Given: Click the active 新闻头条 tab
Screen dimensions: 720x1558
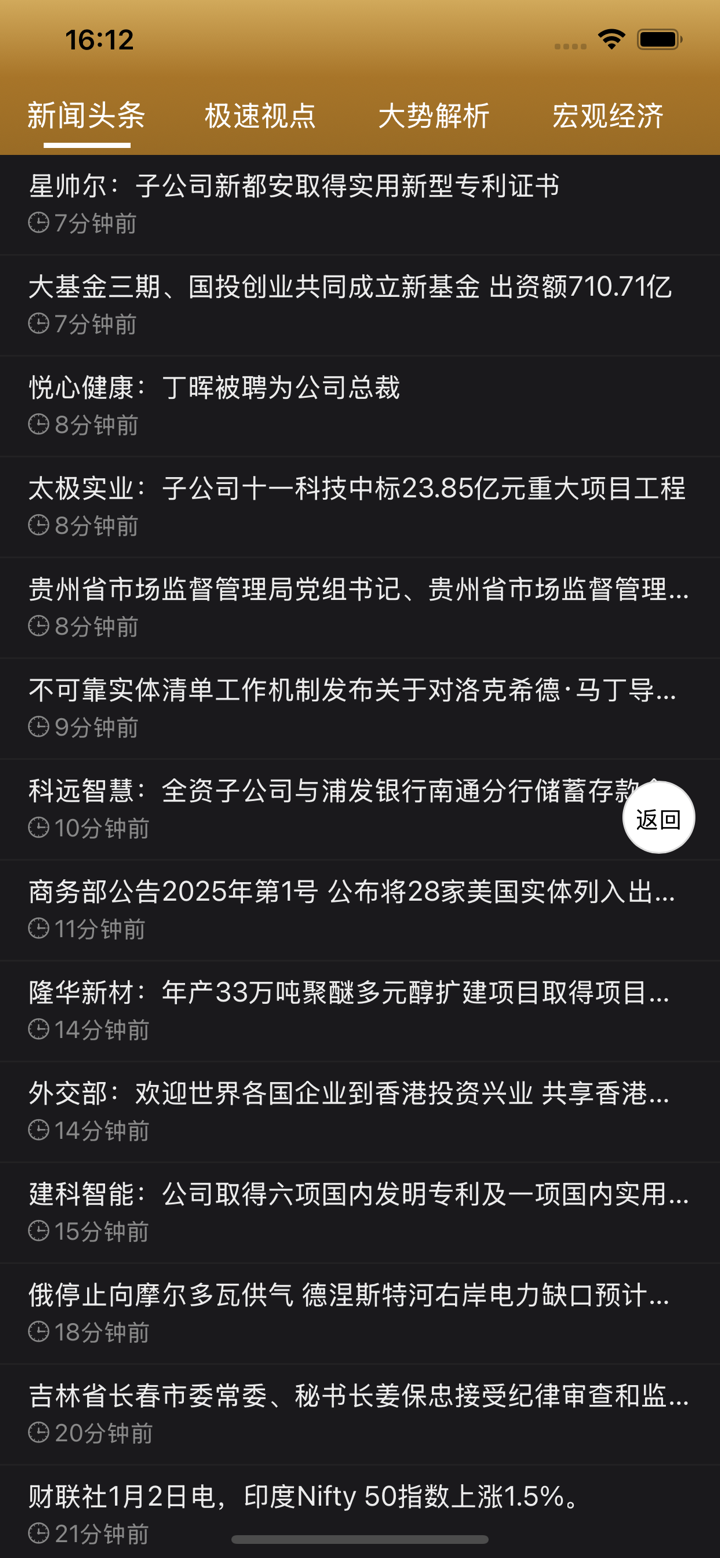Looking at the screenshot, I should [84, 116].
